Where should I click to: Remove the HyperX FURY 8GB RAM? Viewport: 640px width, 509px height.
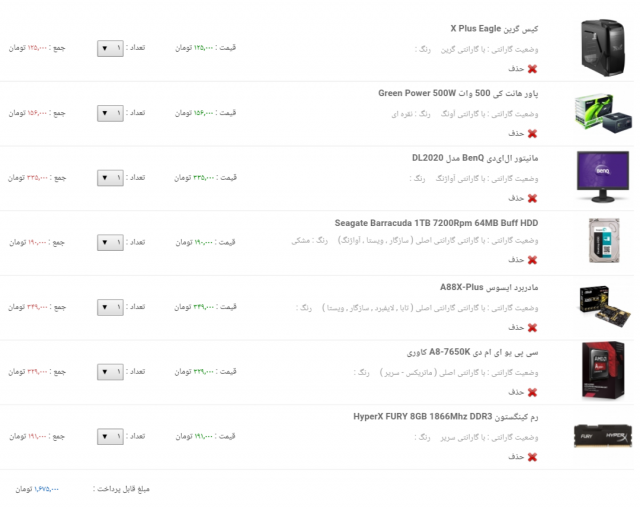[x=532, y=456]
